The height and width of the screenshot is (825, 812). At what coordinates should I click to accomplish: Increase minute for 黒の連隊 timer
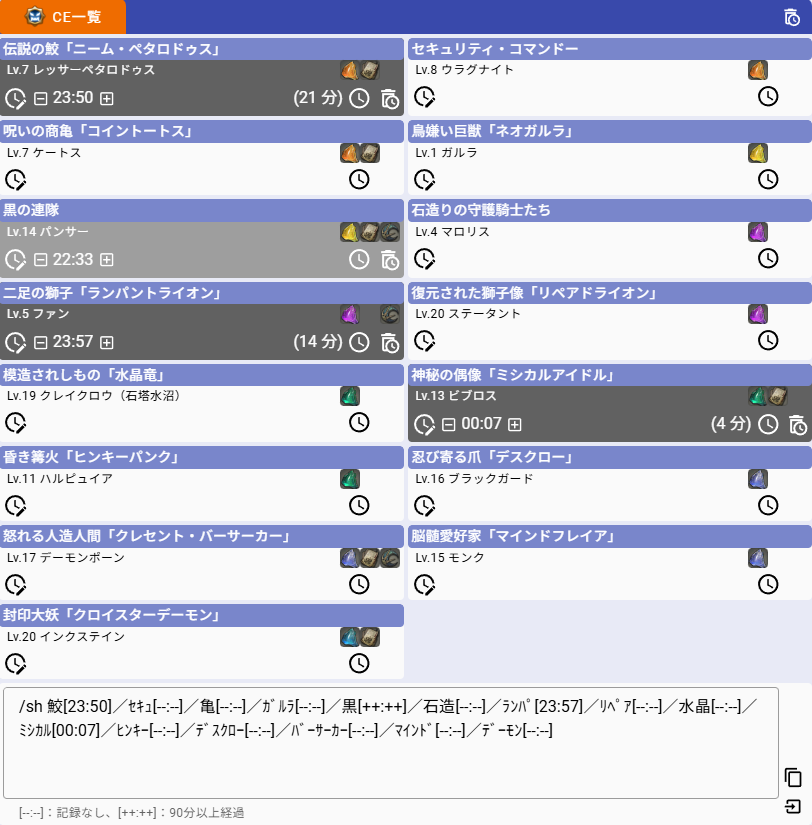[x=107, y=260]
